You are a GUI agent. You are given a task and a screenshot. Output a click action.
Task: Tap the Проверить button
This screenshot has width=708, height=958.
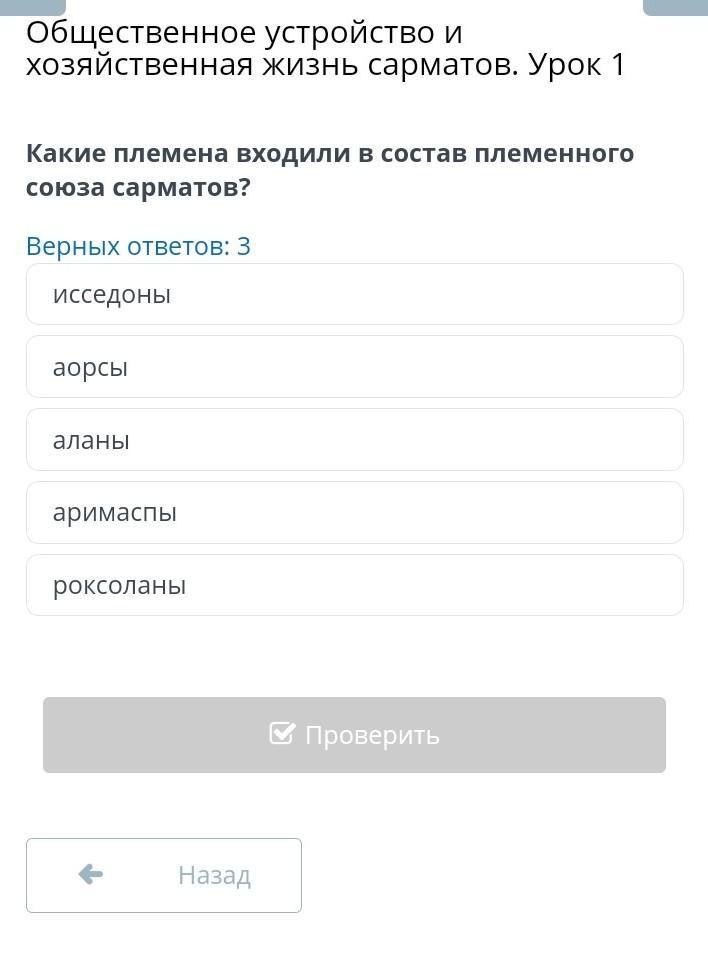pyautogui.click(x=354, y=735)
